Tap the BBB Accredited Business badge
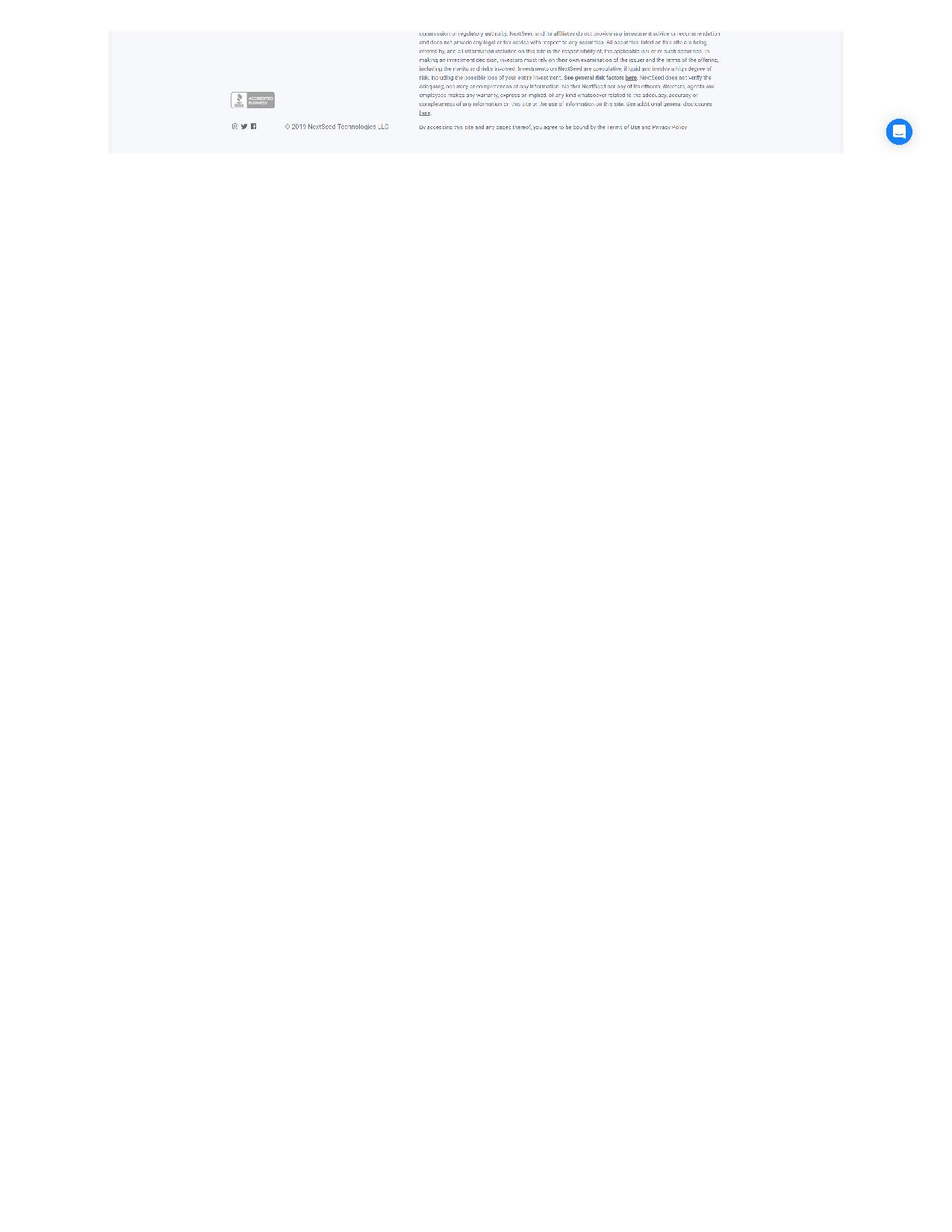 252,100
